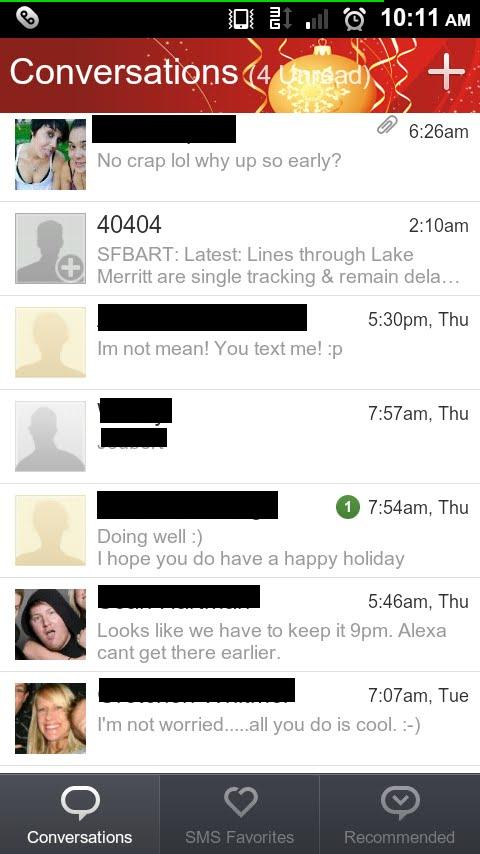Start a new conversation with plus icon
The image size is (480, 854).
(446, 72)
